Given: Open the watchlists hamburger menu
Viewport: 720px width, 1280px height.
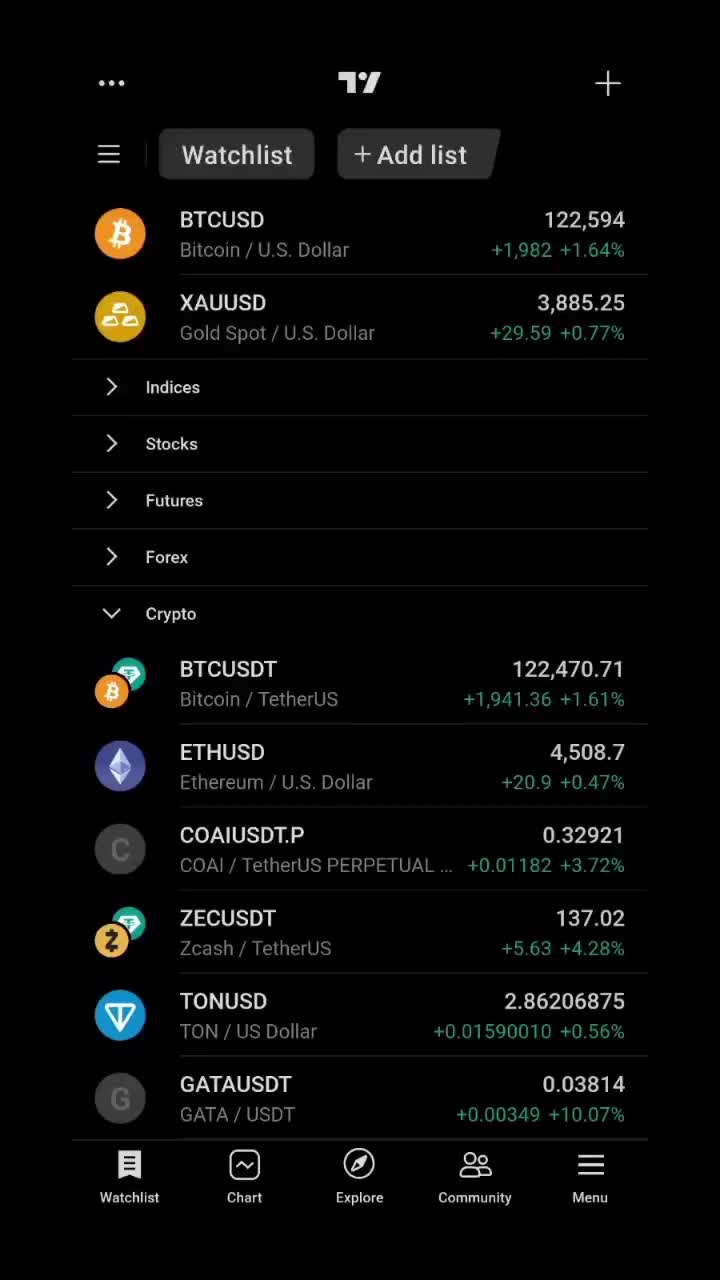Looking at the screenshot, I should coord(109,154).
